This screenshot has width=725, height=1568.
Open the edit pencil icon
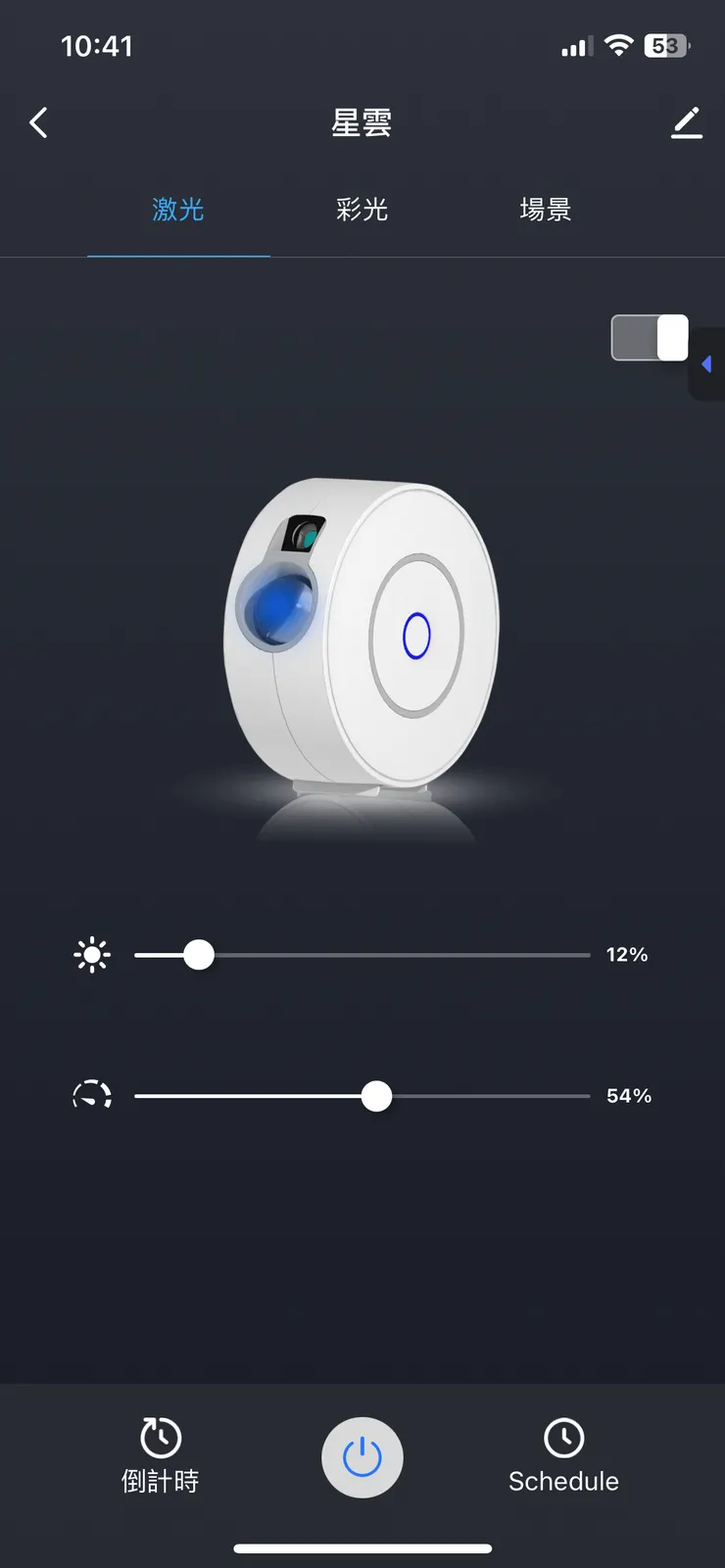click(x=687, y=123)
